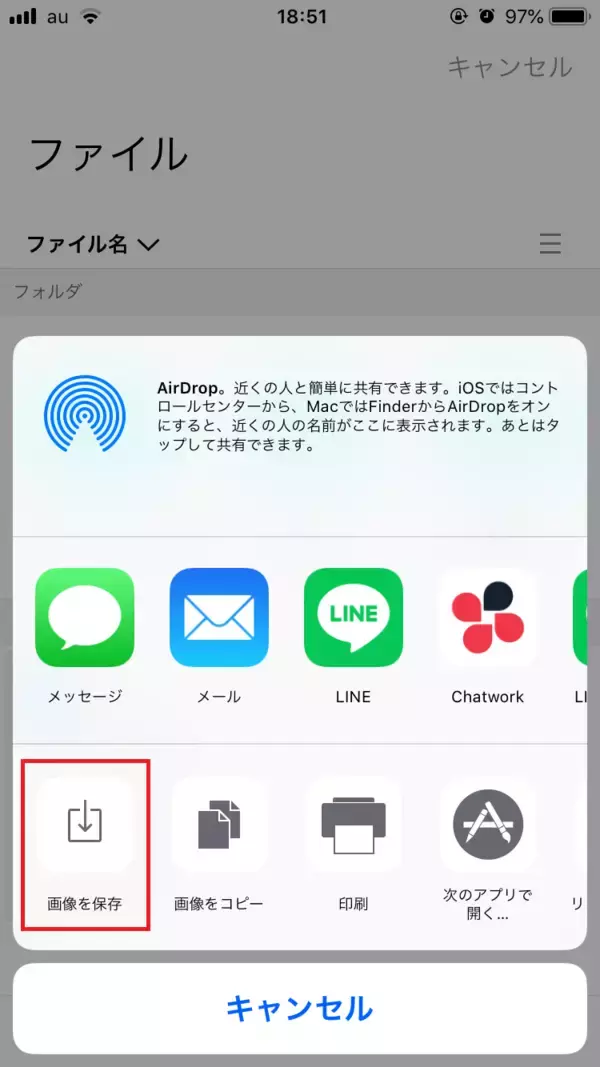Copy the image with 画像をコピー
This screenshot has height=1067, width=600.
click(x=219, y=824)
